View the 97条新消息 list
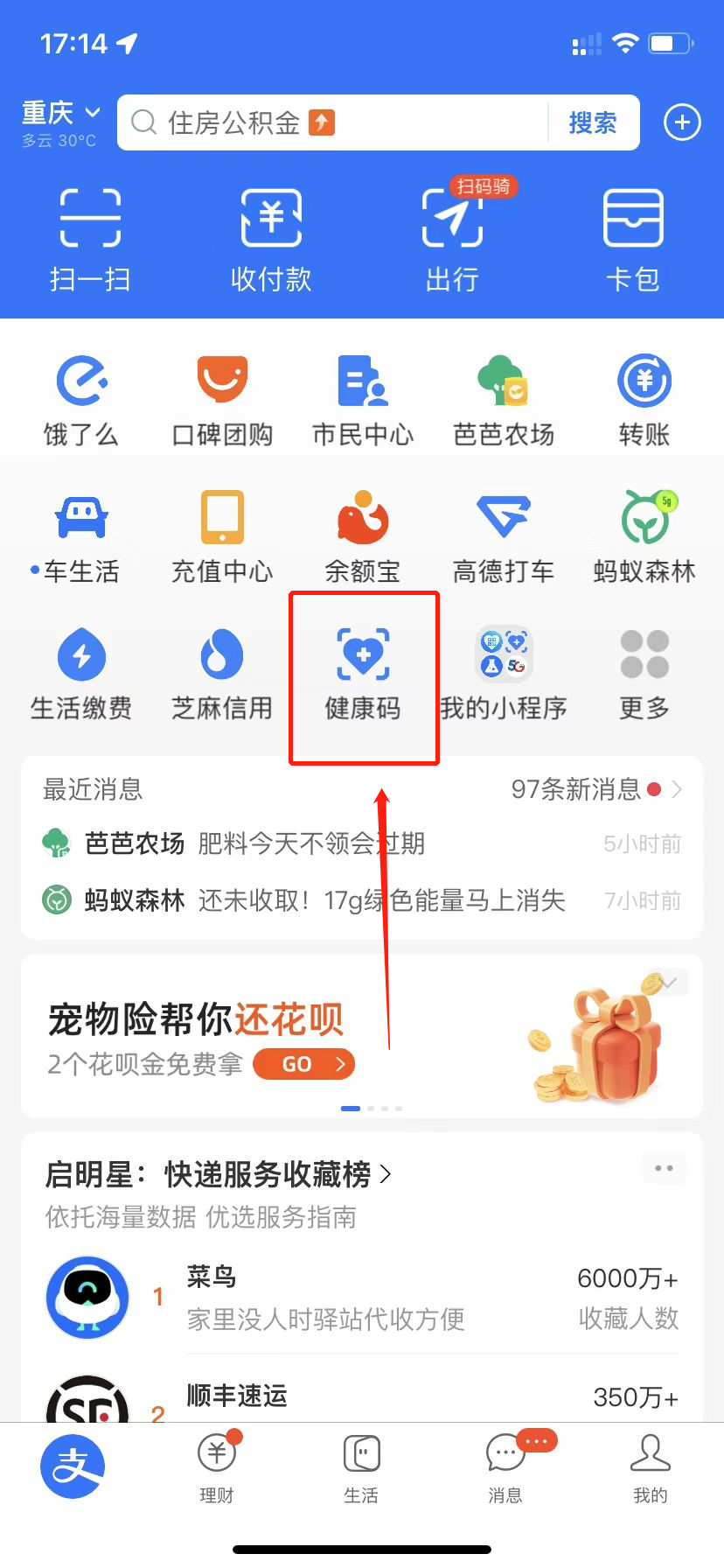This screenshot has width=724, height=1568. (595, 789)
